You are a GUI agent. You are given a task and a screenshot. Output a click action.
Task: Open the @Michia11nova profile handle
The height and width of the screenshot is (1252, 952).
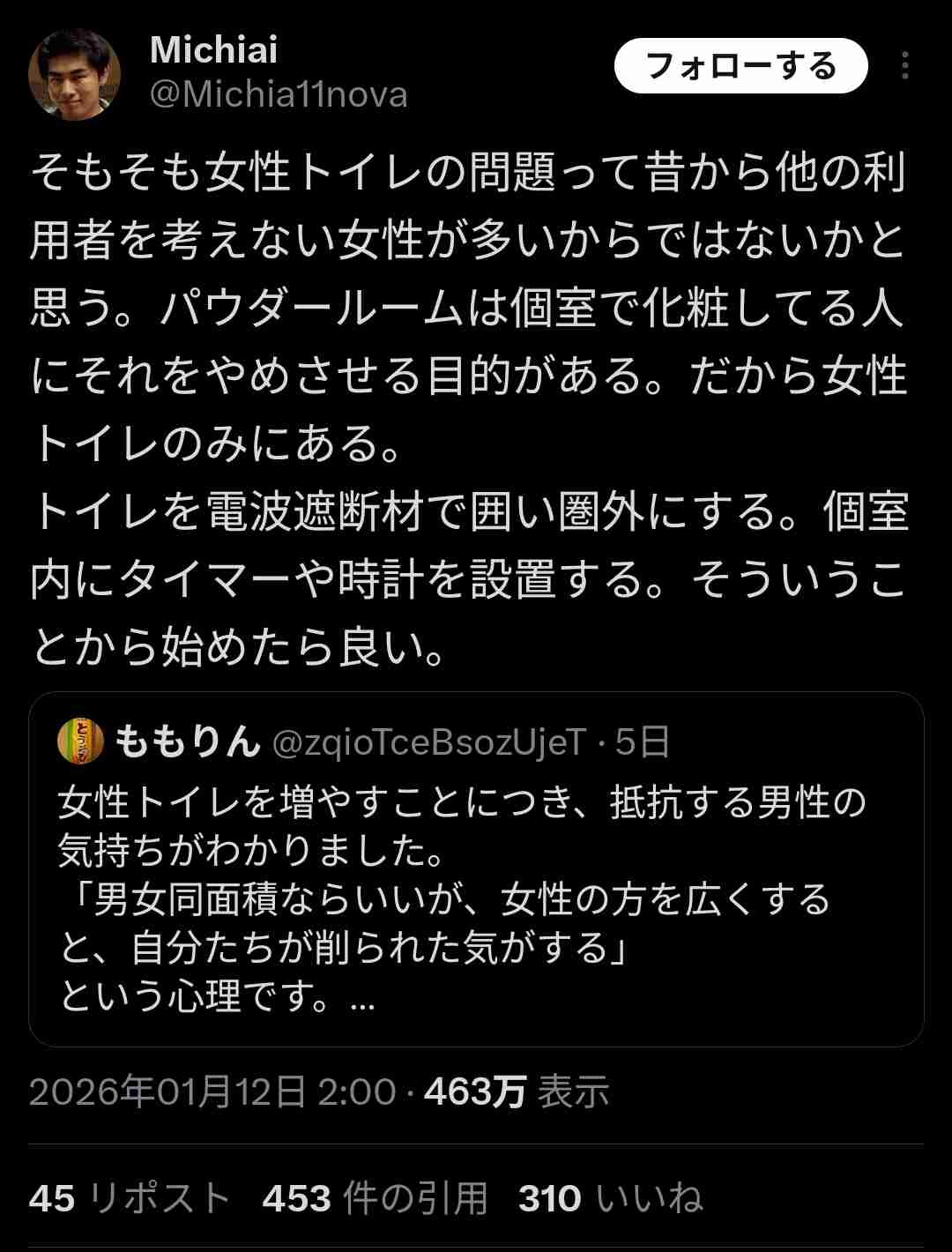pos(279,94)
